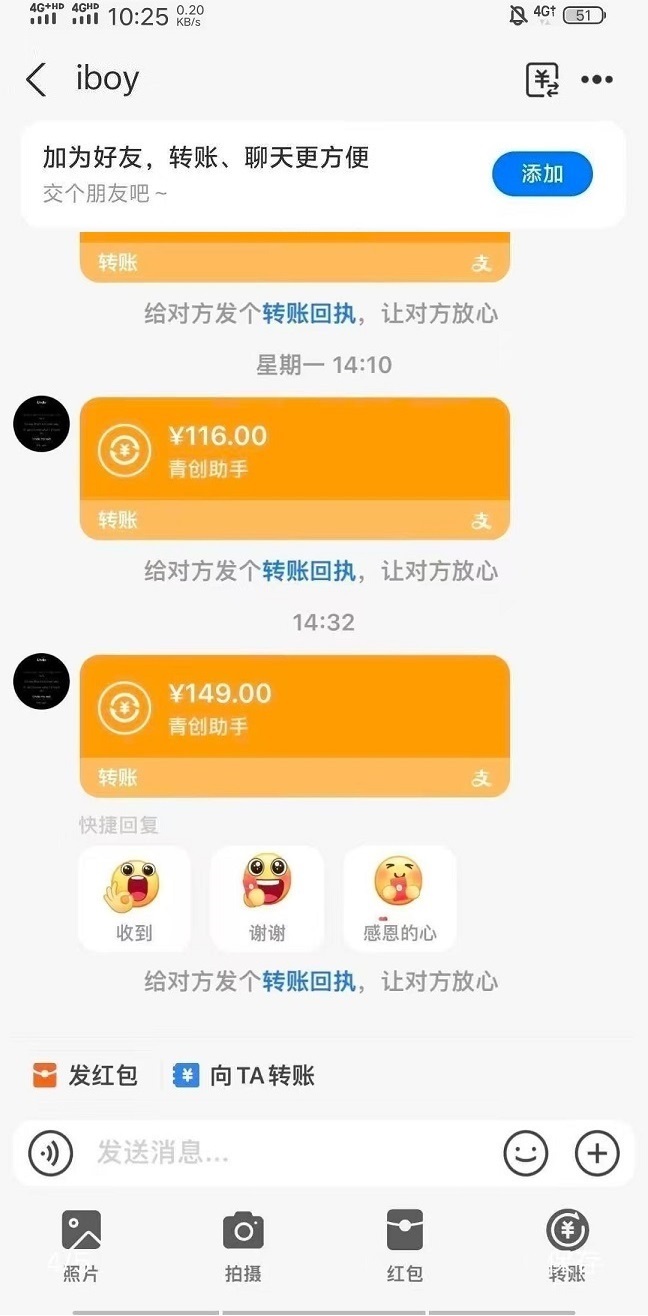
Task: Tap 发红包 shortcut chip
Action: tap(86, 1076)
